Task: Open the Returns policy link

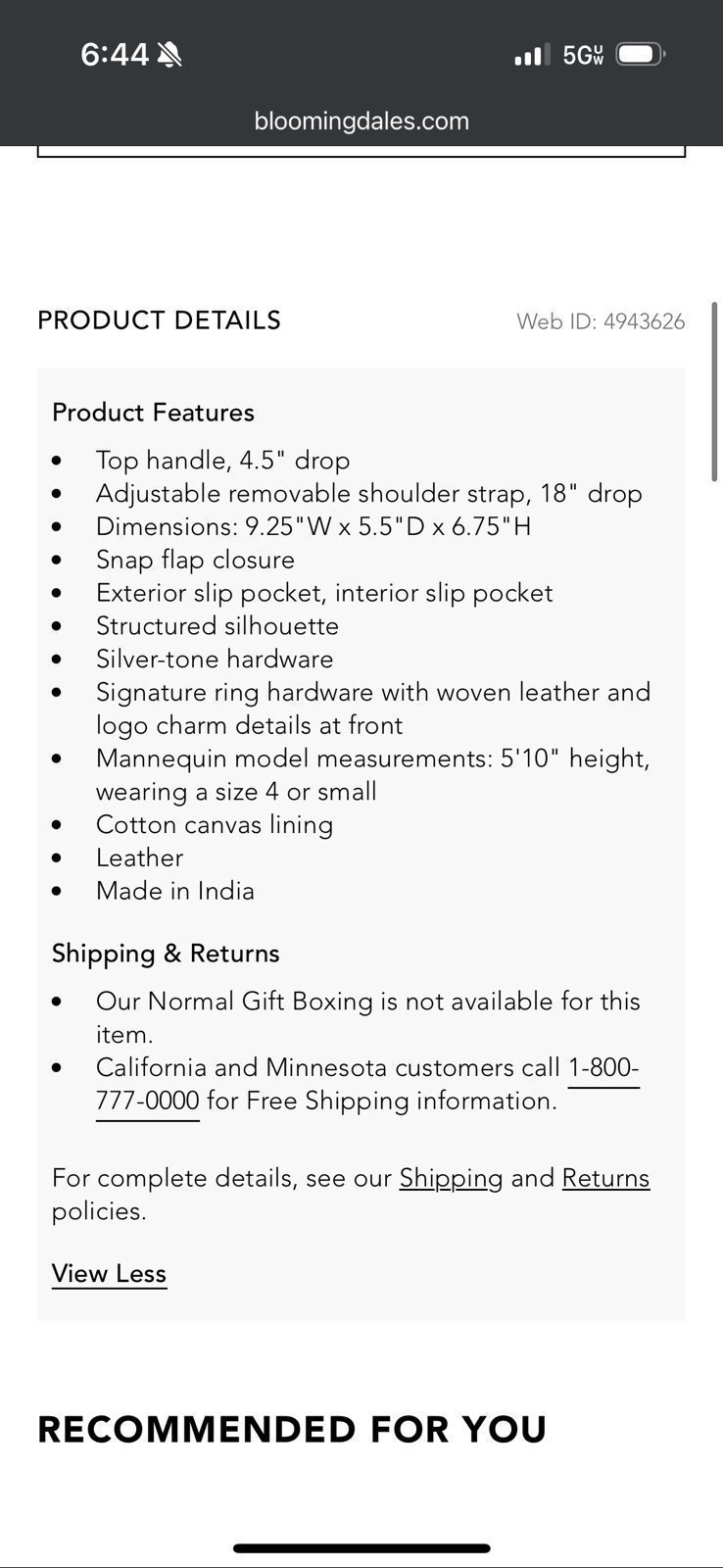Action: (605, 1178)
